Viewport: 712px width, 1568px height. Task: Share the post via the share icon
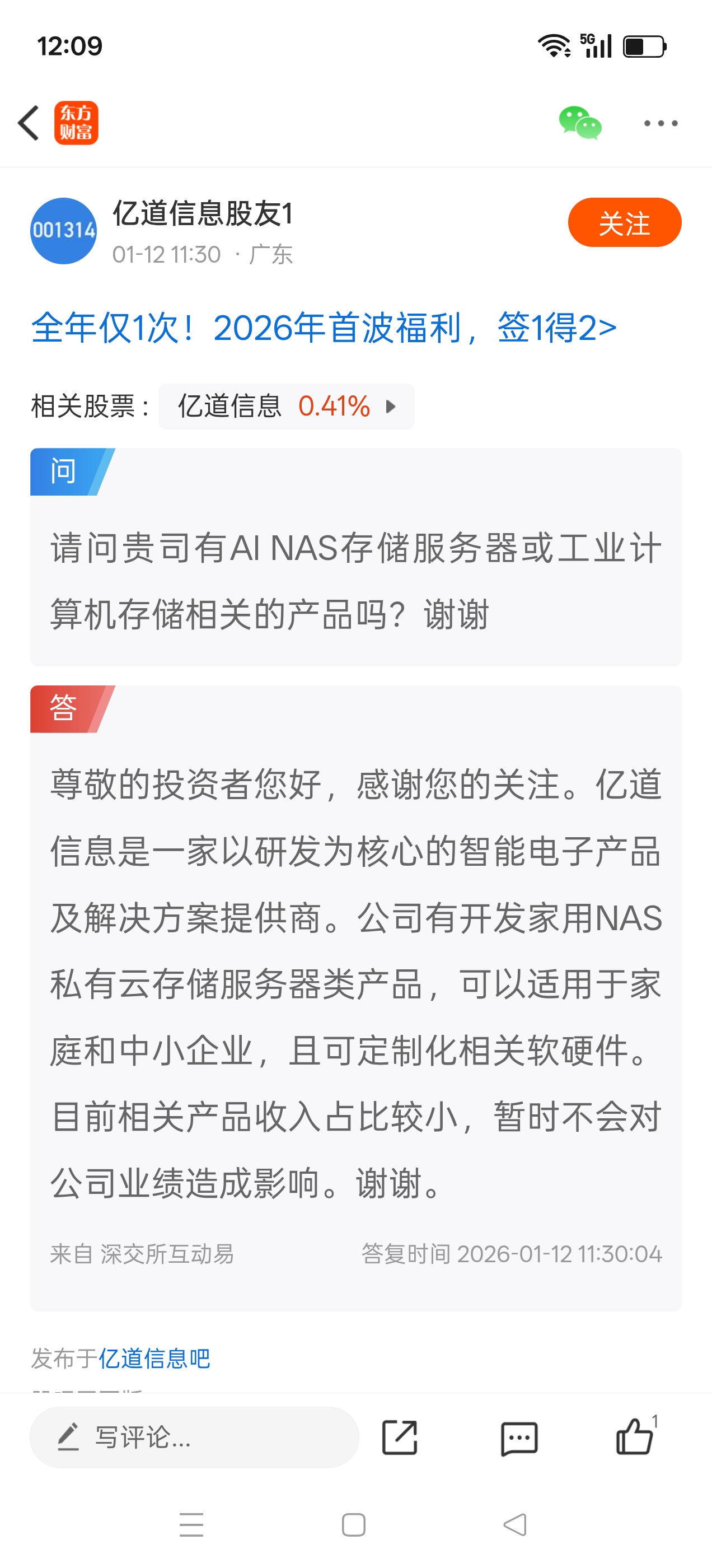[x=399, y=1438]
